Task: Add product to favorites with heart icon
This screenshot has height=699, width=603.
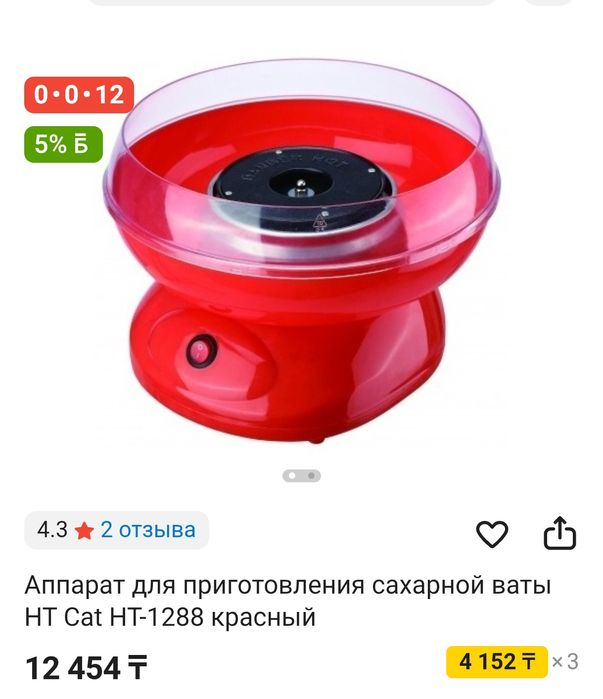Action: coord(491,535)
